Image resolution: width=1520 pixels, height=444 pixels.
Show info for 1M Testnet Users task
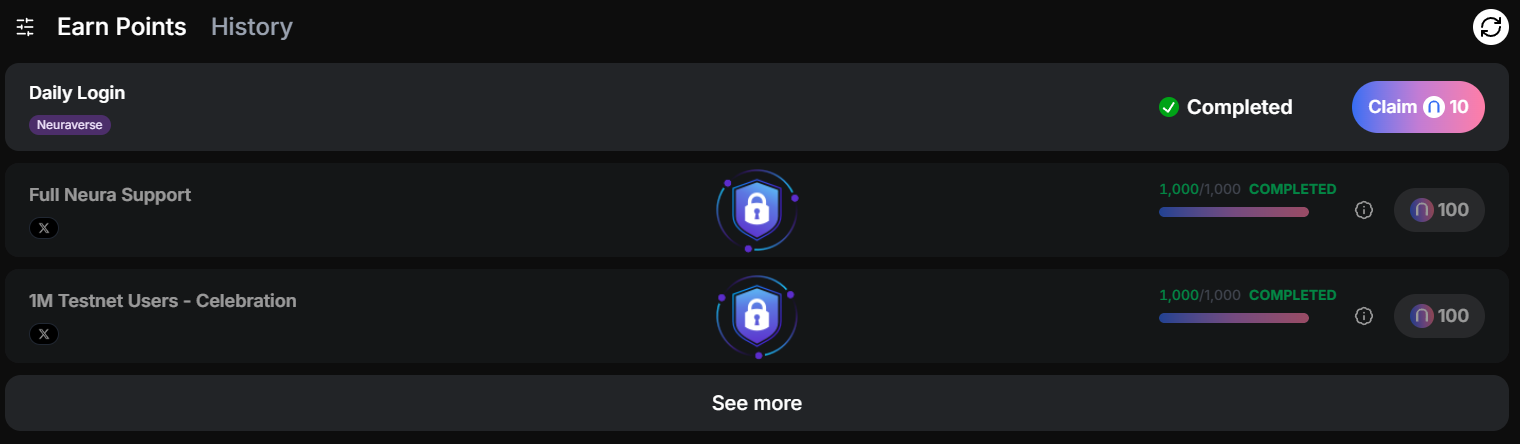click(1363, 316)
